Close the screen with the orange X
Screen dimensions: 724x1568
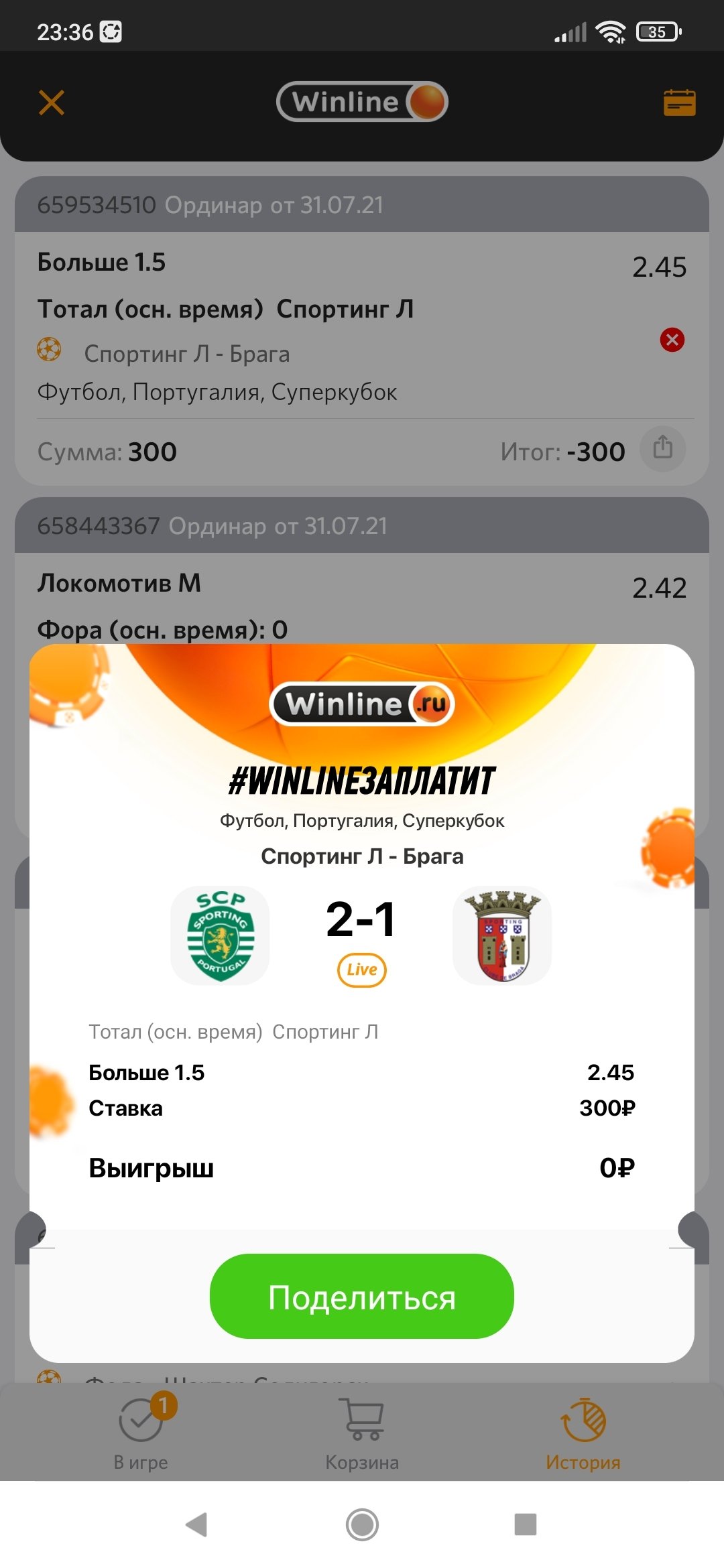pyautogui.click(x=52, y=103)
